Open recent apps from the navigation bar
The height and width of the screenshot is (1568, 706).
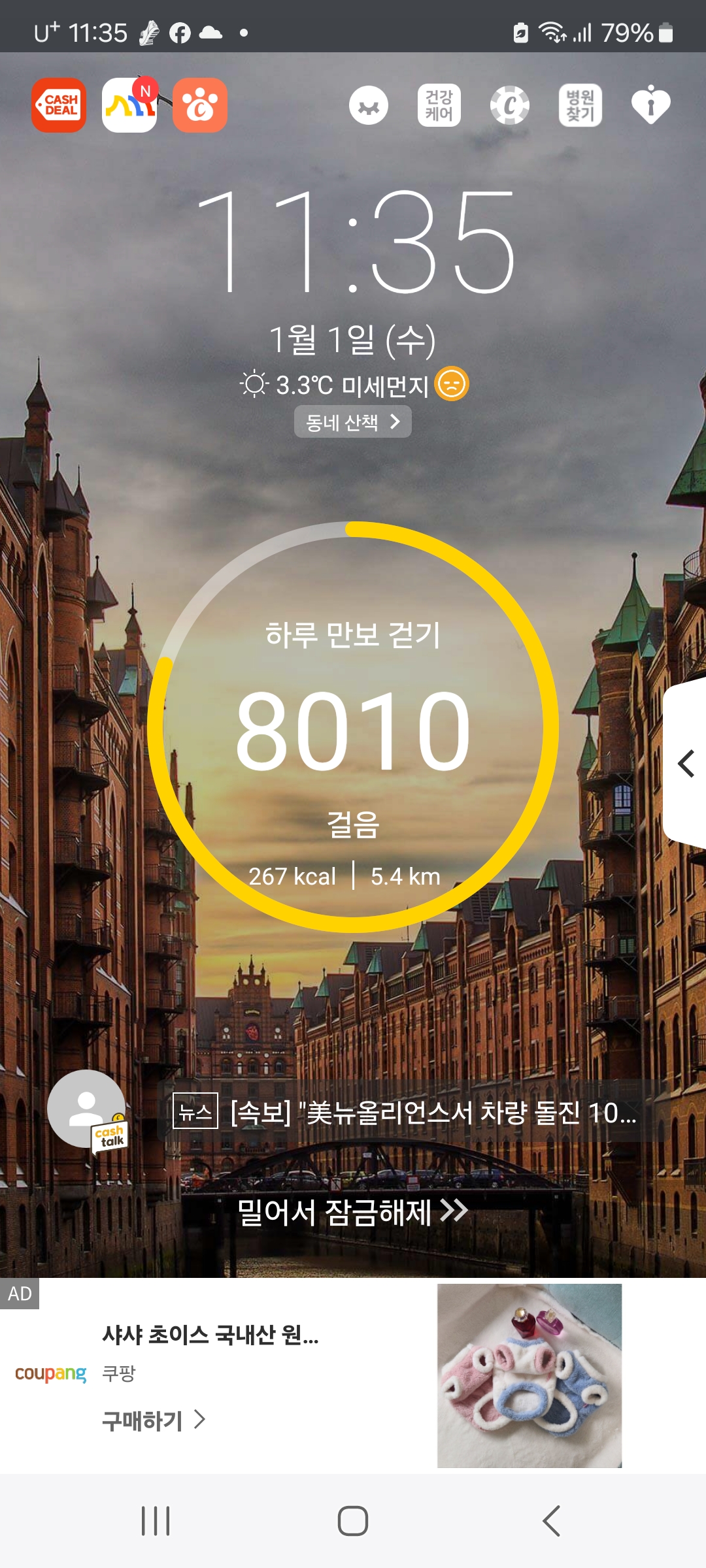click(x=156, y=1521)
